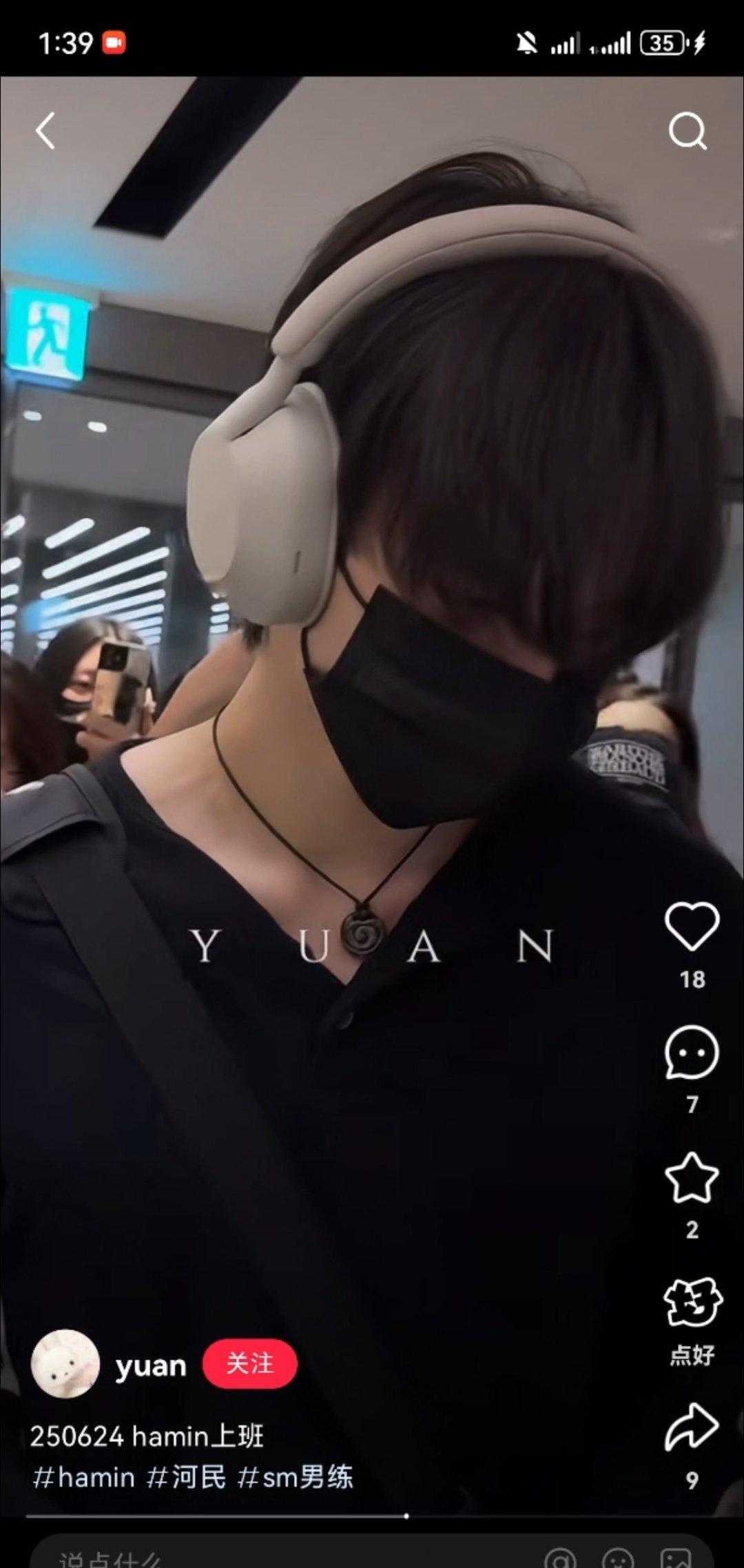Open the #河民 hashtag
Viewport: 744px width, 1568px height.
(186, 1478)
